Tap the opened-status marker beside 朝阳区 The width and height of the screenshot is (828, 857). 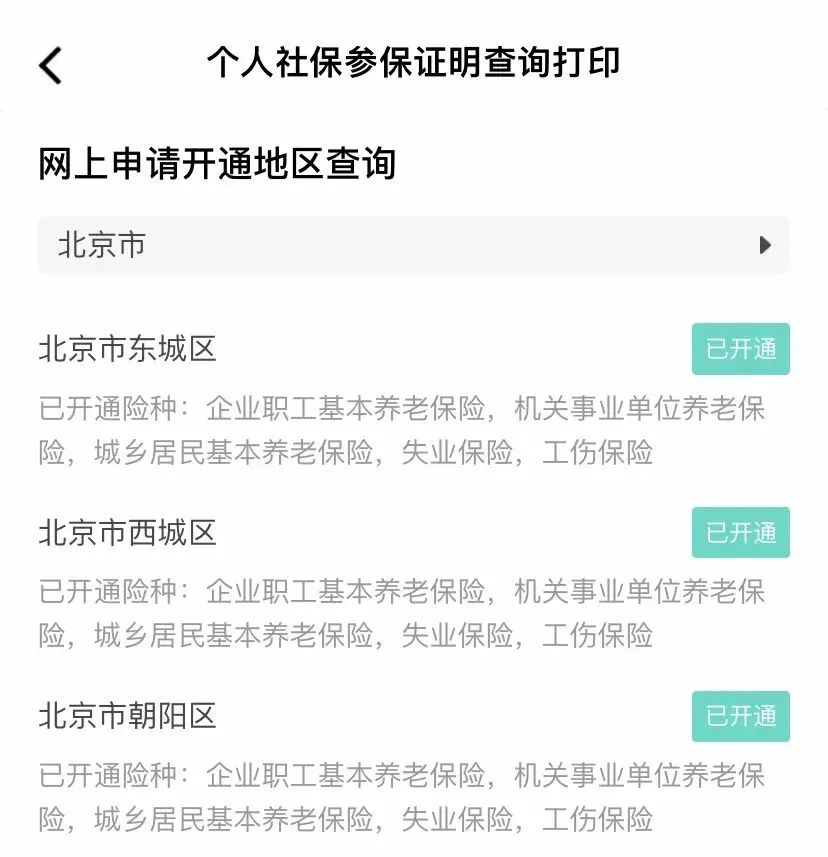click(741, 718)
